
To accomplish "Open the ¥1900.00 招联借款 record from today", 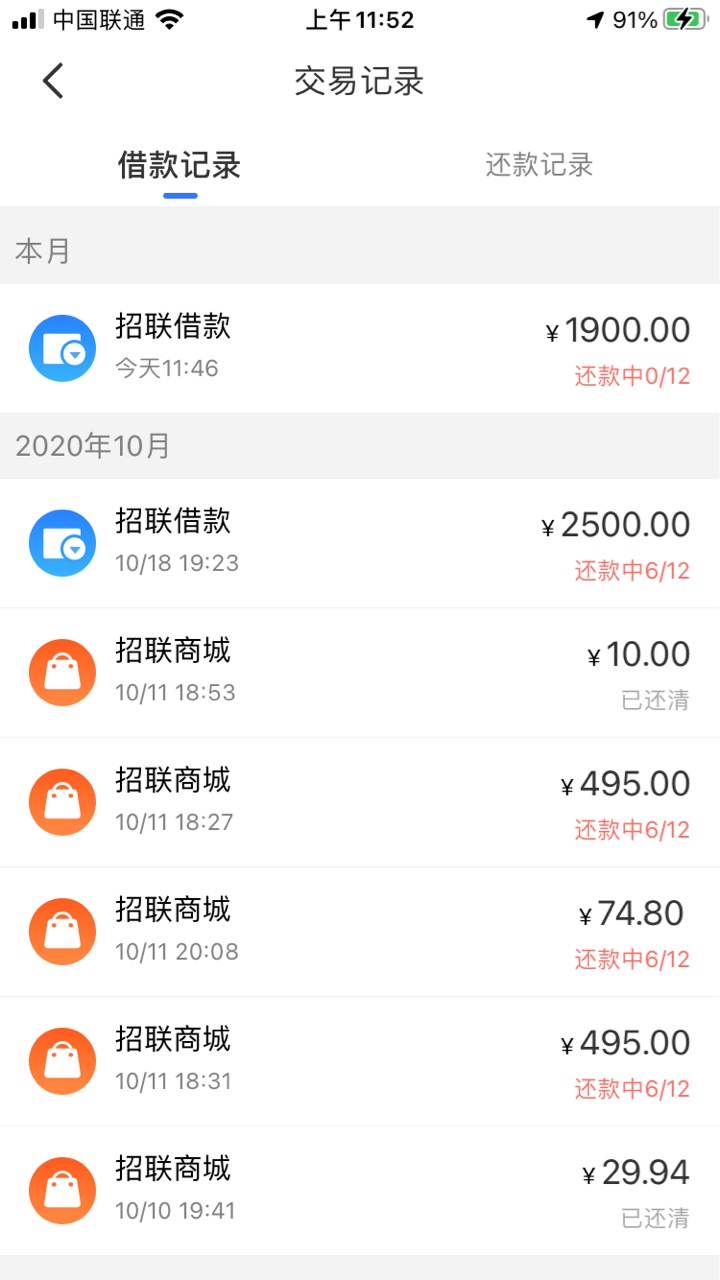I will click(x=360, y=348).
